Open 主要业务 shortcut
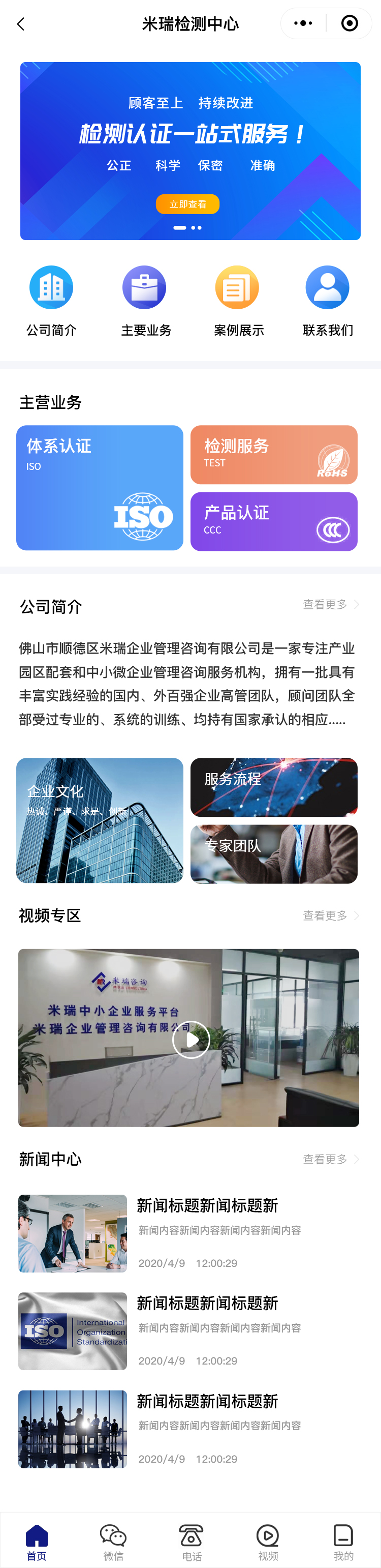This screenshot has height=1568, width=381. pyautogui.click(x=145, y=288)
